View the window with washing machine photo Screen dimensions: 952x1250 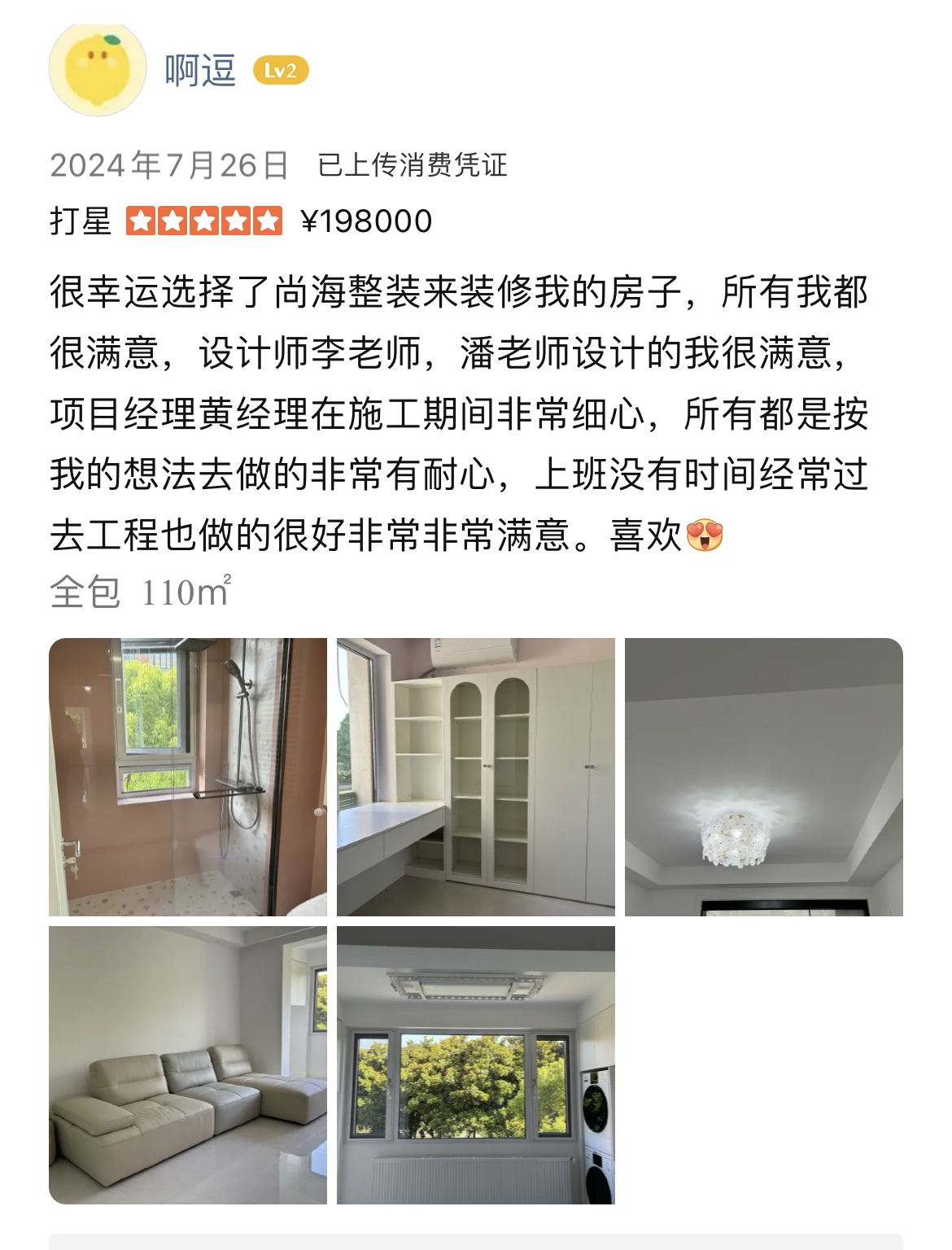pyautogui.click(x=476, y=1065)
